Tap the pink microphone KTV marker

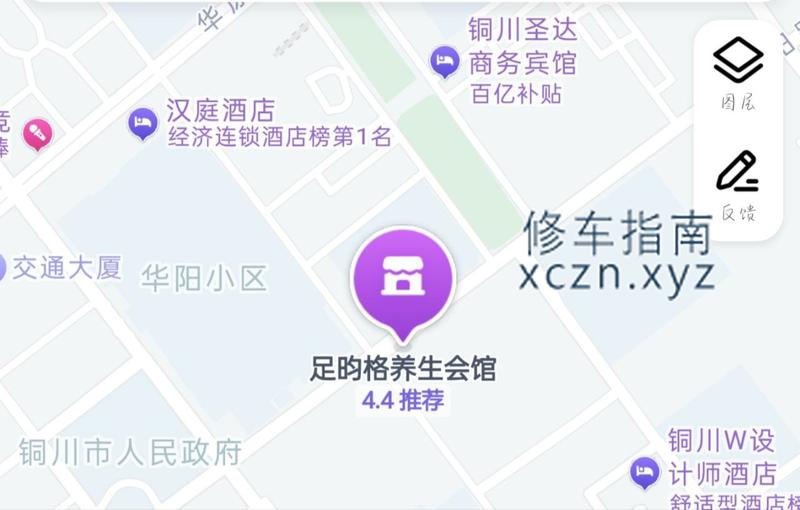37,133
